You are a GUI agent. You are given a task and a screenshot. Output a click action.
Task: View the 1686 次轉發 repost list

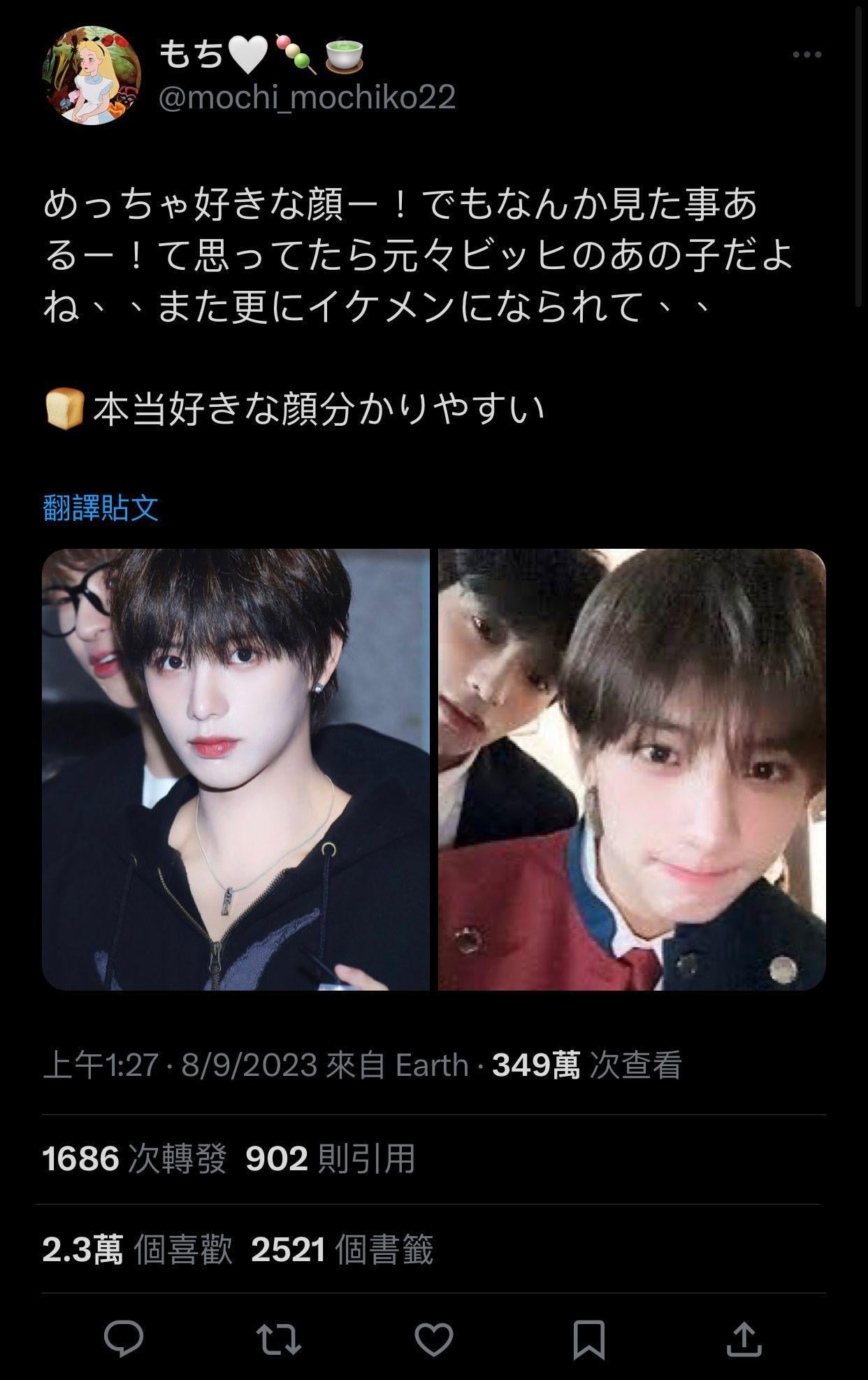(x=134, y=1159)
